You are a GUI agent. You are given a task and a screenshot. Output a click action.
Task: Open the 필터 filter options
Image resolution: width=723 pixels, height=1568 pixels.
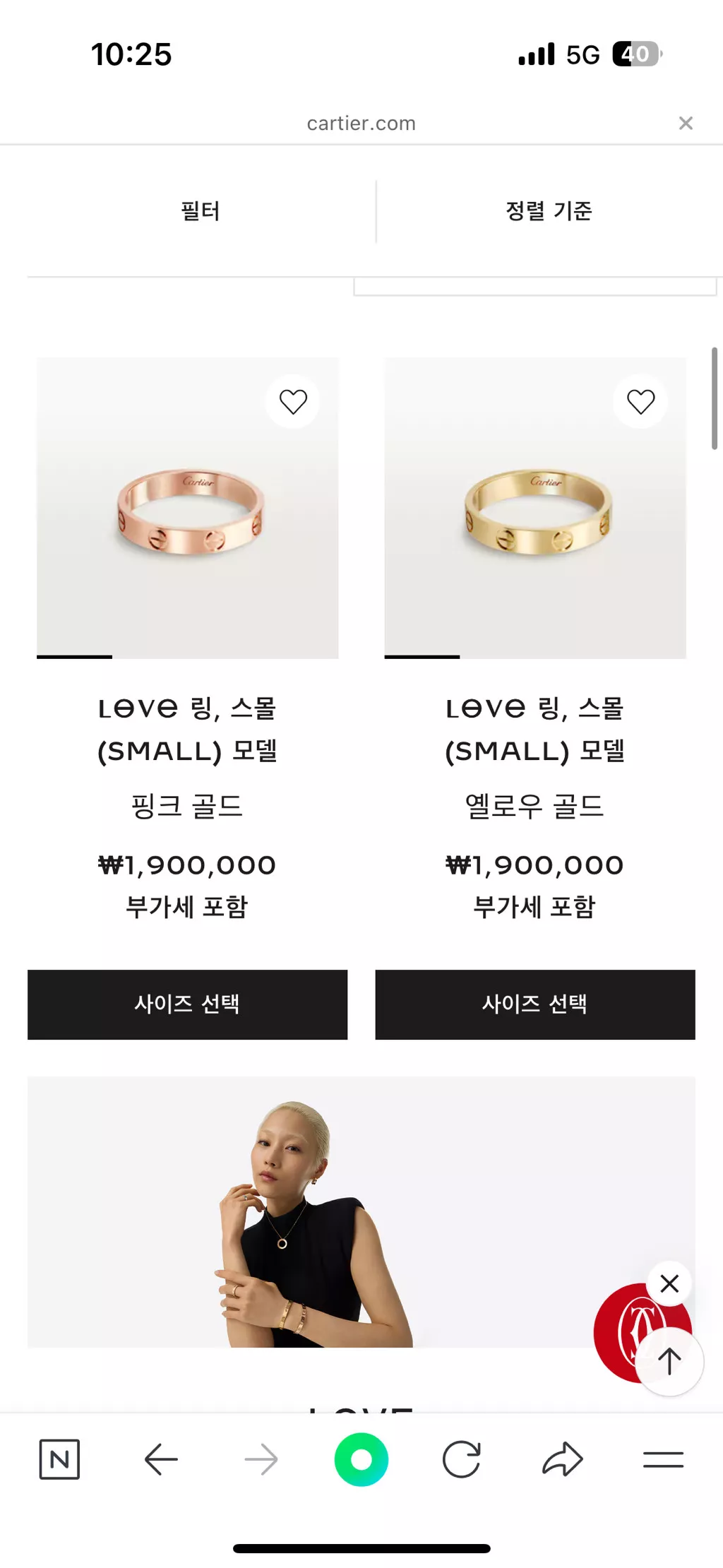coord(201,211)
